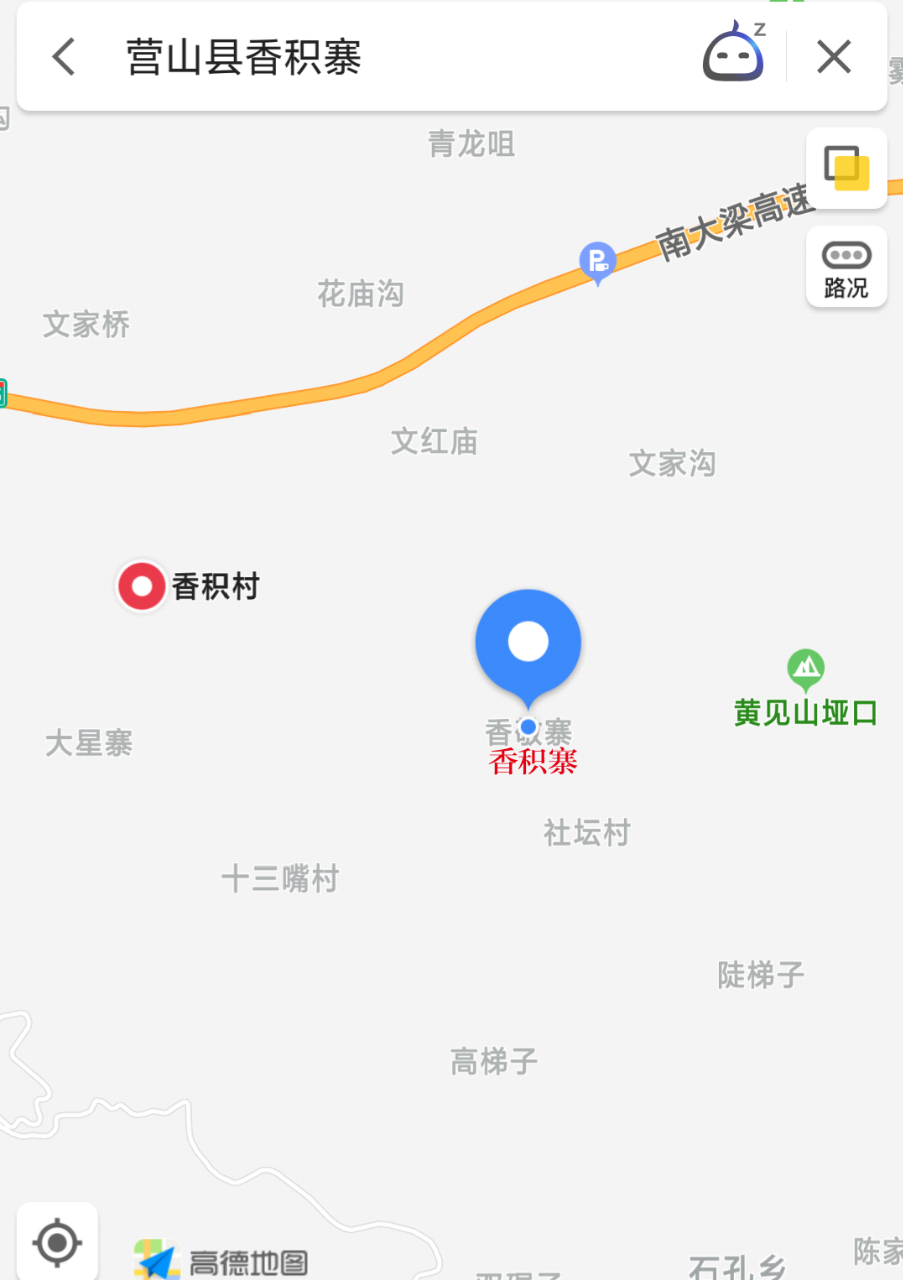903x1280 pixels.
Task: Open the search field showing 营山县香积寨
Action: [400, 57]
